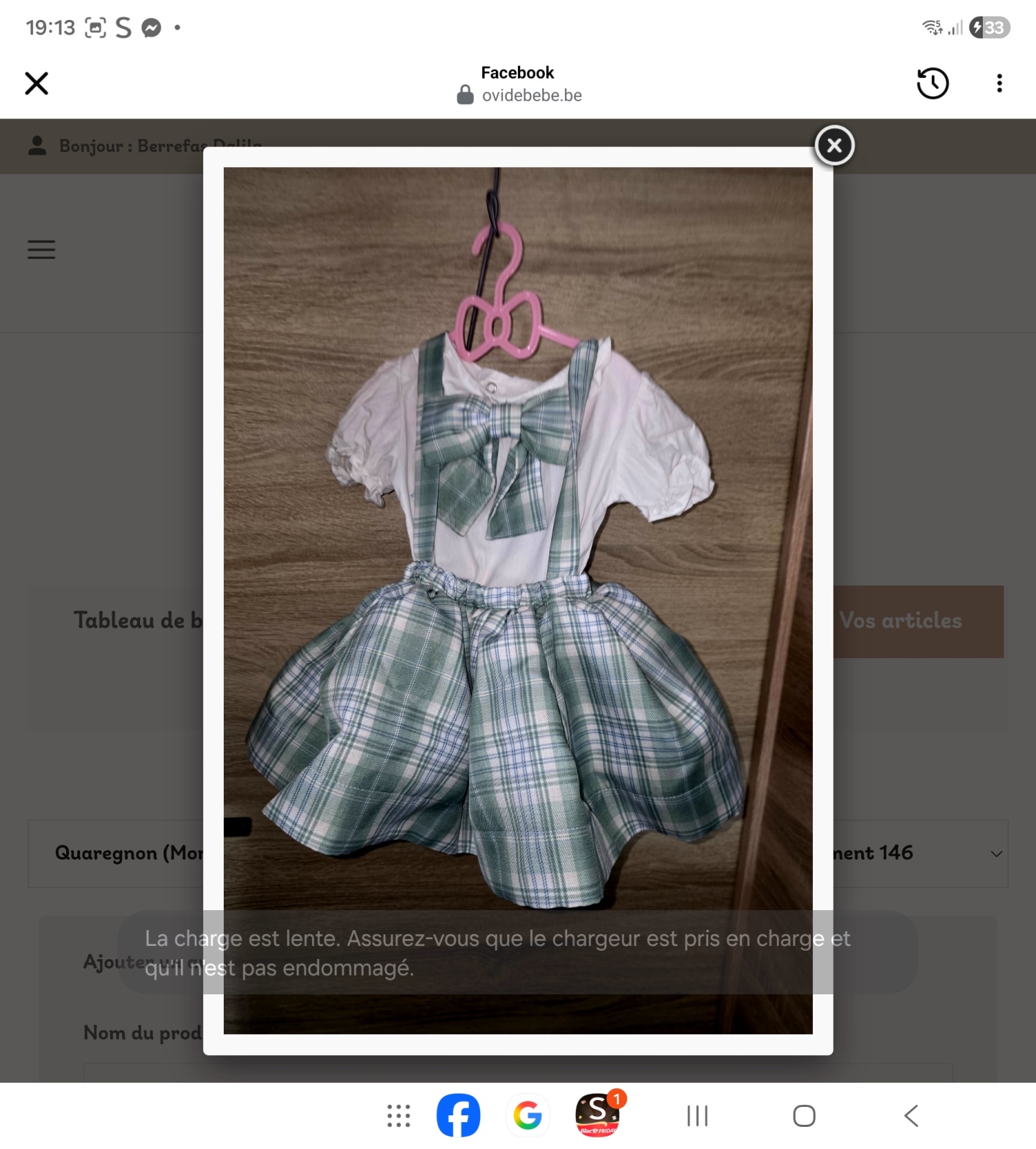The width and height of the screenshot is (1036, 1149).
Task: Go to the home screen
Action: tap(804, 1115)
